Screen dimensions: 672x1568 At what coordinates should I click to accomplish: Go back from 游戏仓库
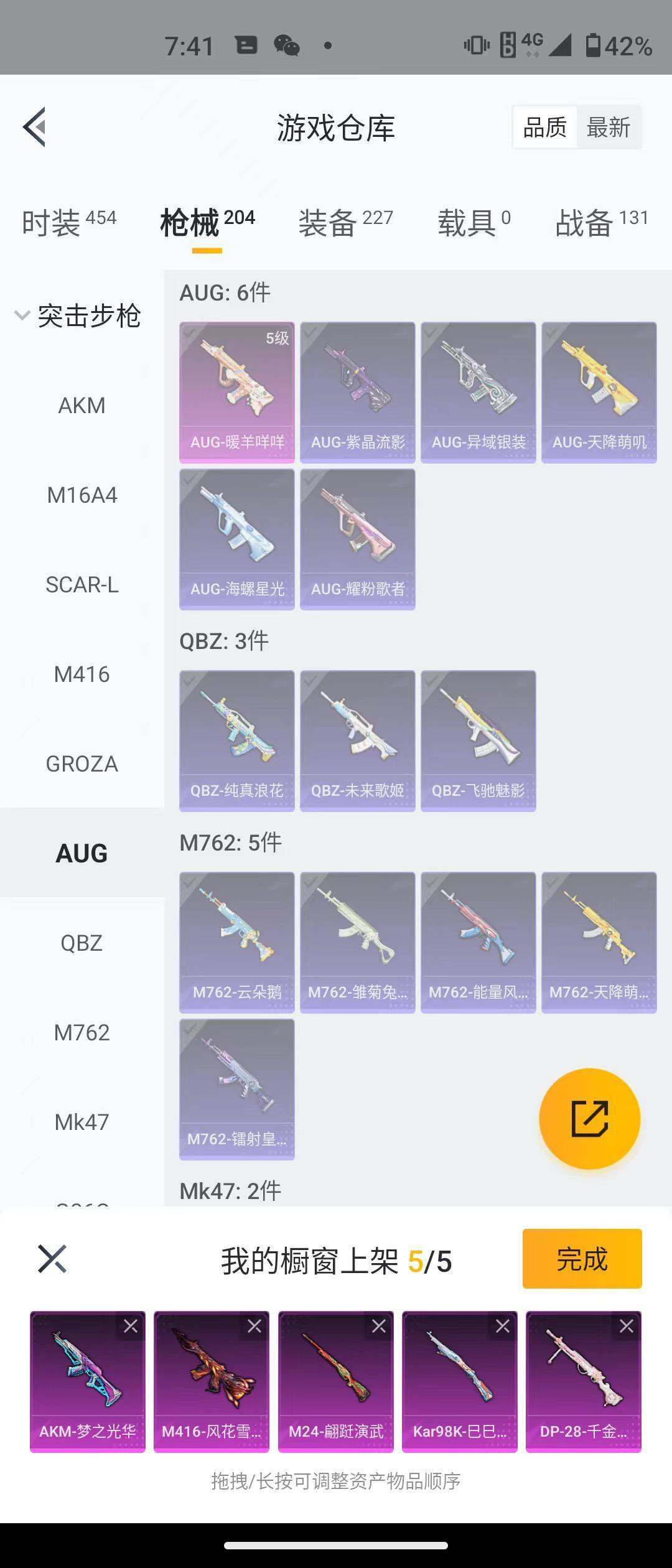click(35, 127)
